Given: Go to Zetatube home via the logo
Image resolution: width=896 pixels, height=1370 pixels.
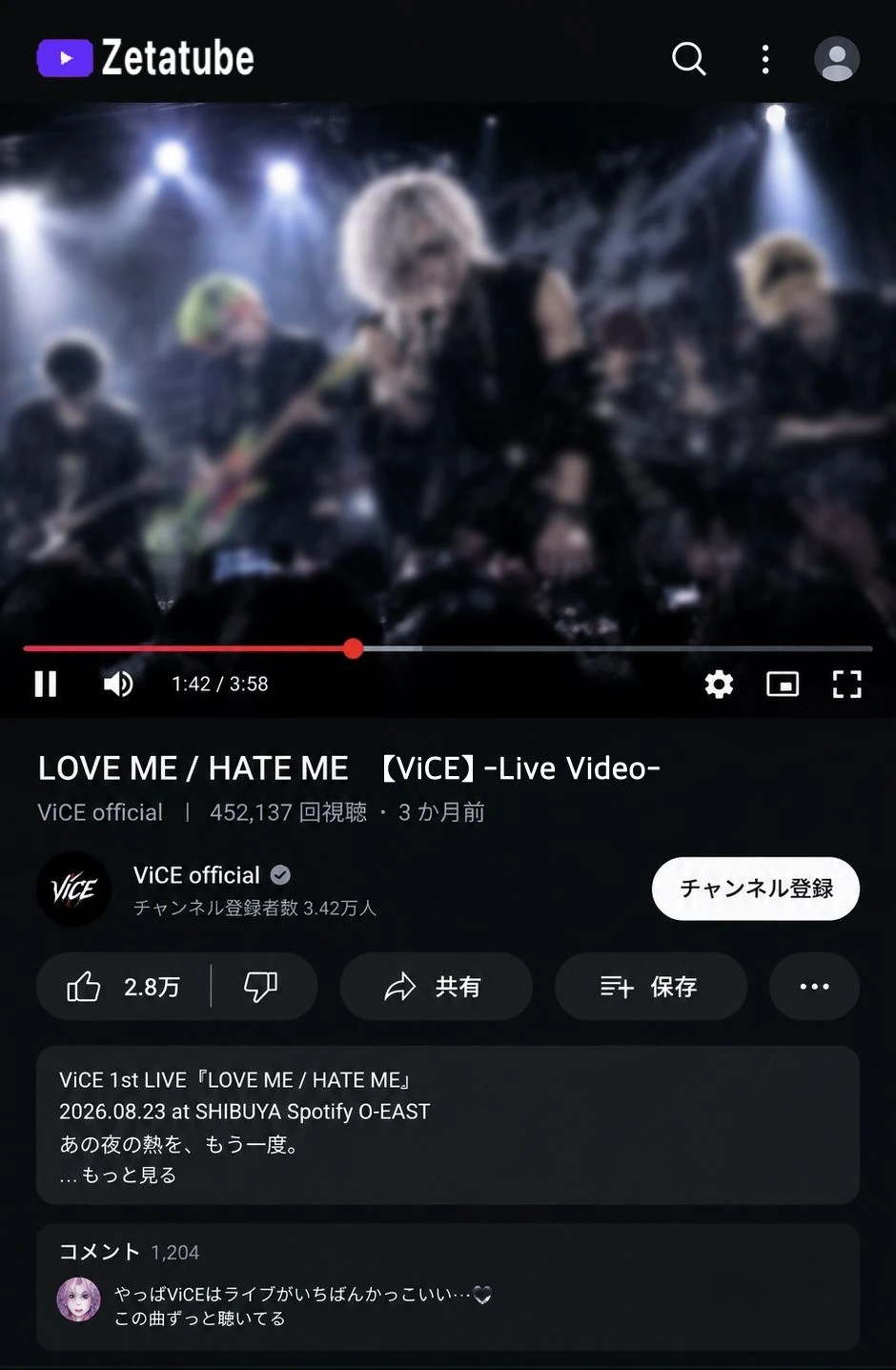Looking at the screenshot, I should coord(146,58).
